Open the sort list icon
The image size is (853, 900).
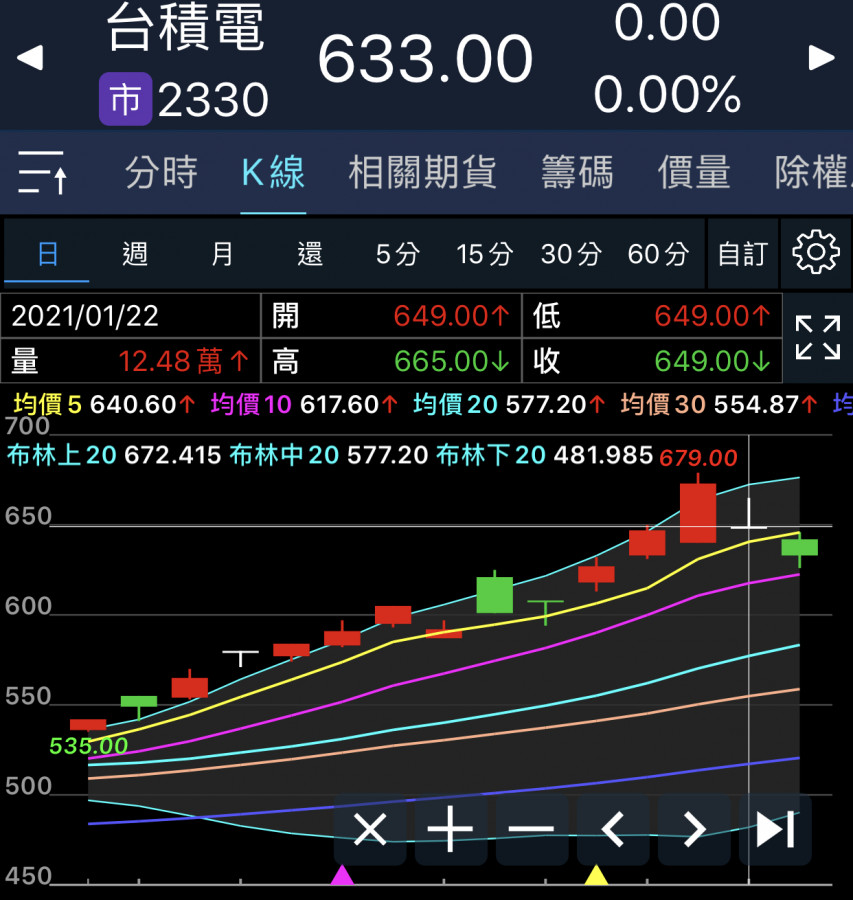[x=42, y=173]
